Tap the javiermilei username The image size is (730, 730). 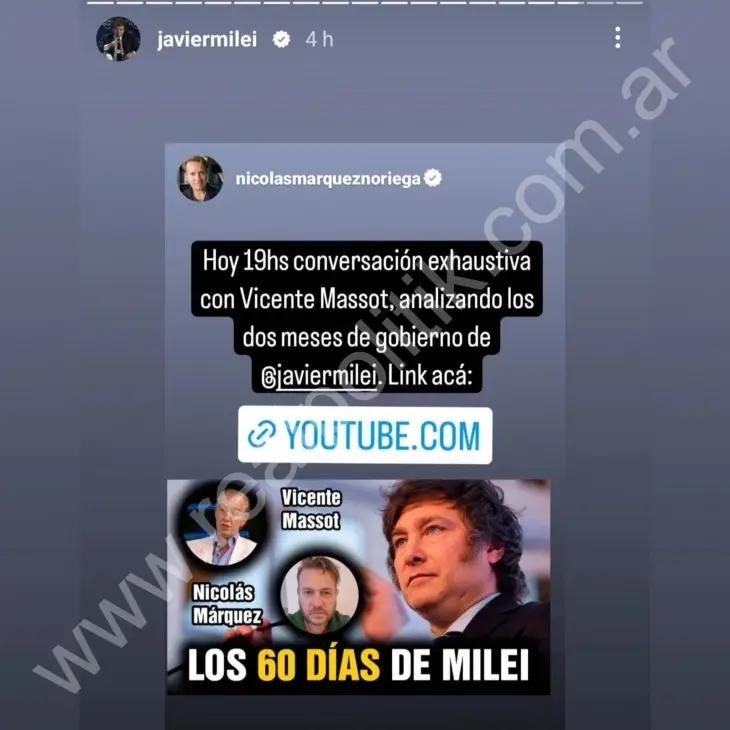tap(207, 39)
